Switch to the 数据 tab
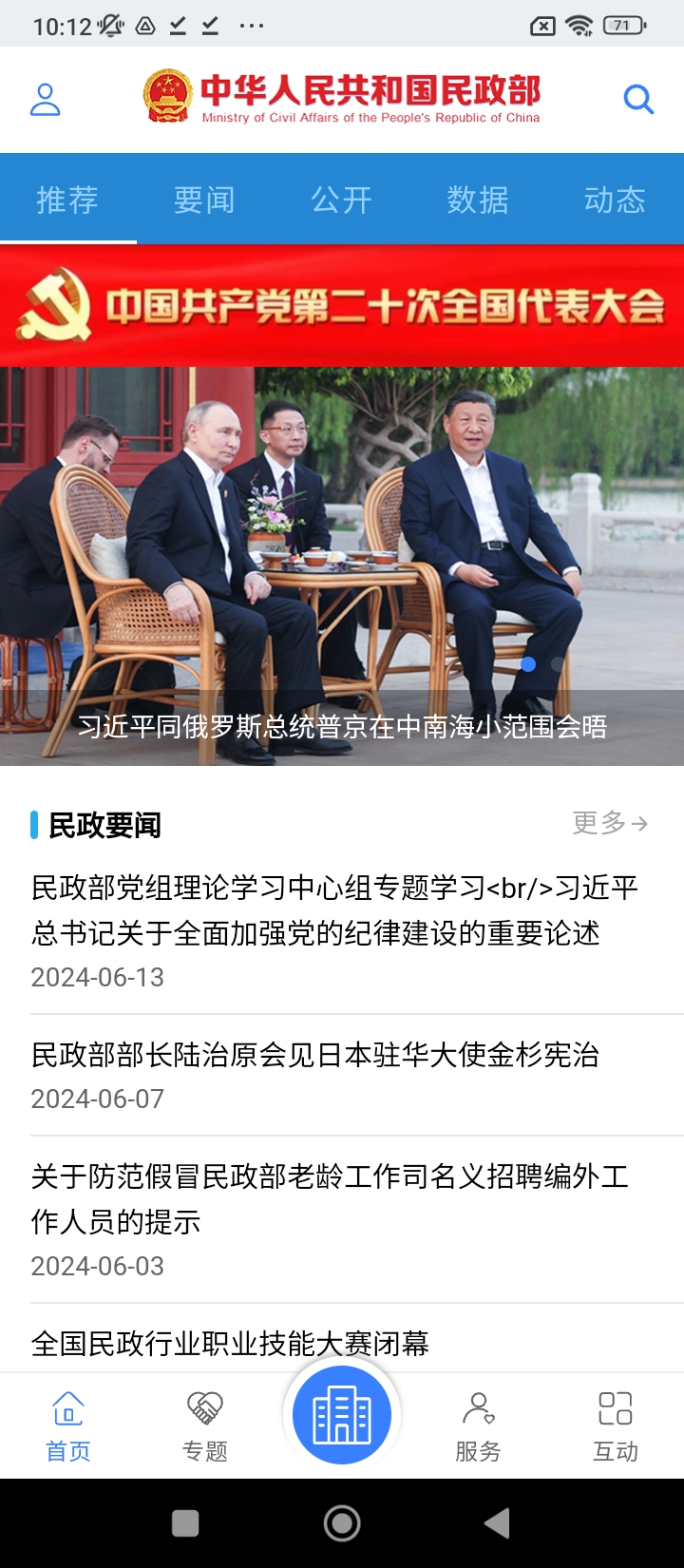 (x=478, y=200)
